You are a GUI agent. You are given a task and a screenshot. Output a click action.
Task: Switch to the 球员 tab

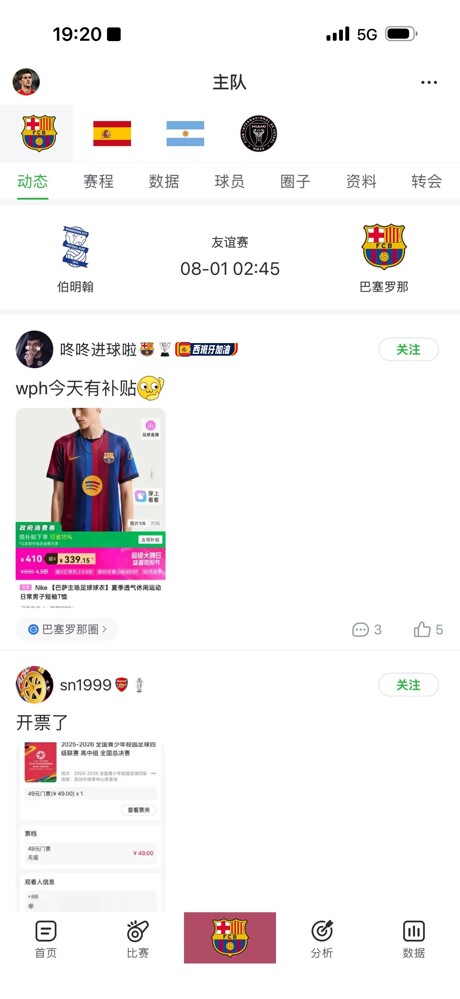pos(230,182)
